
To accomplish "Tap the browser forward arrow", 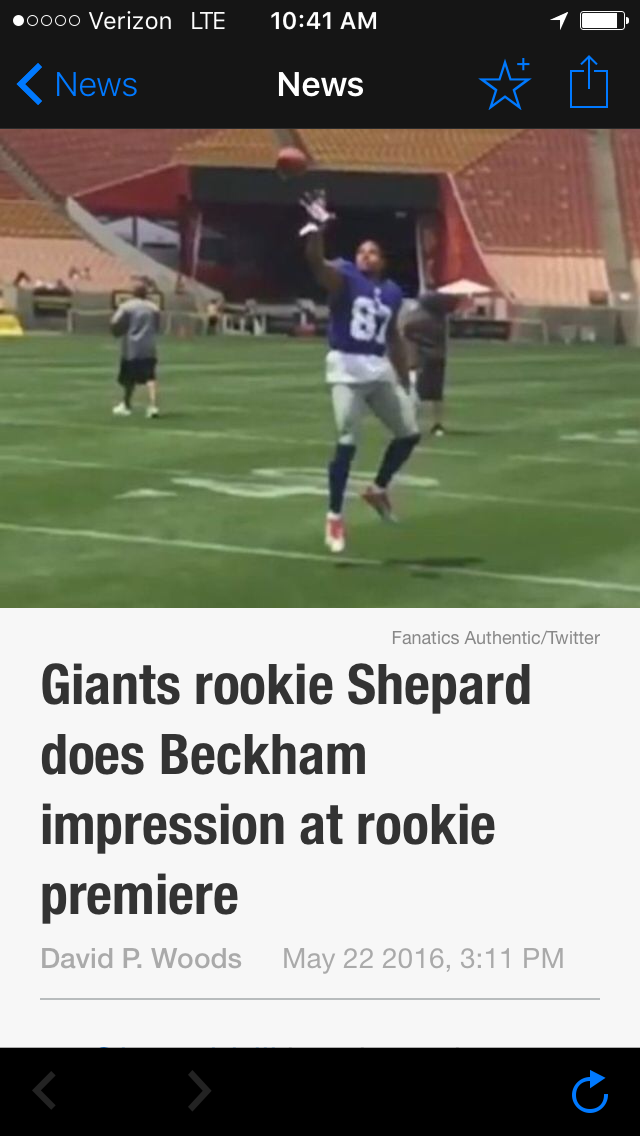I will click(199, 1090).
